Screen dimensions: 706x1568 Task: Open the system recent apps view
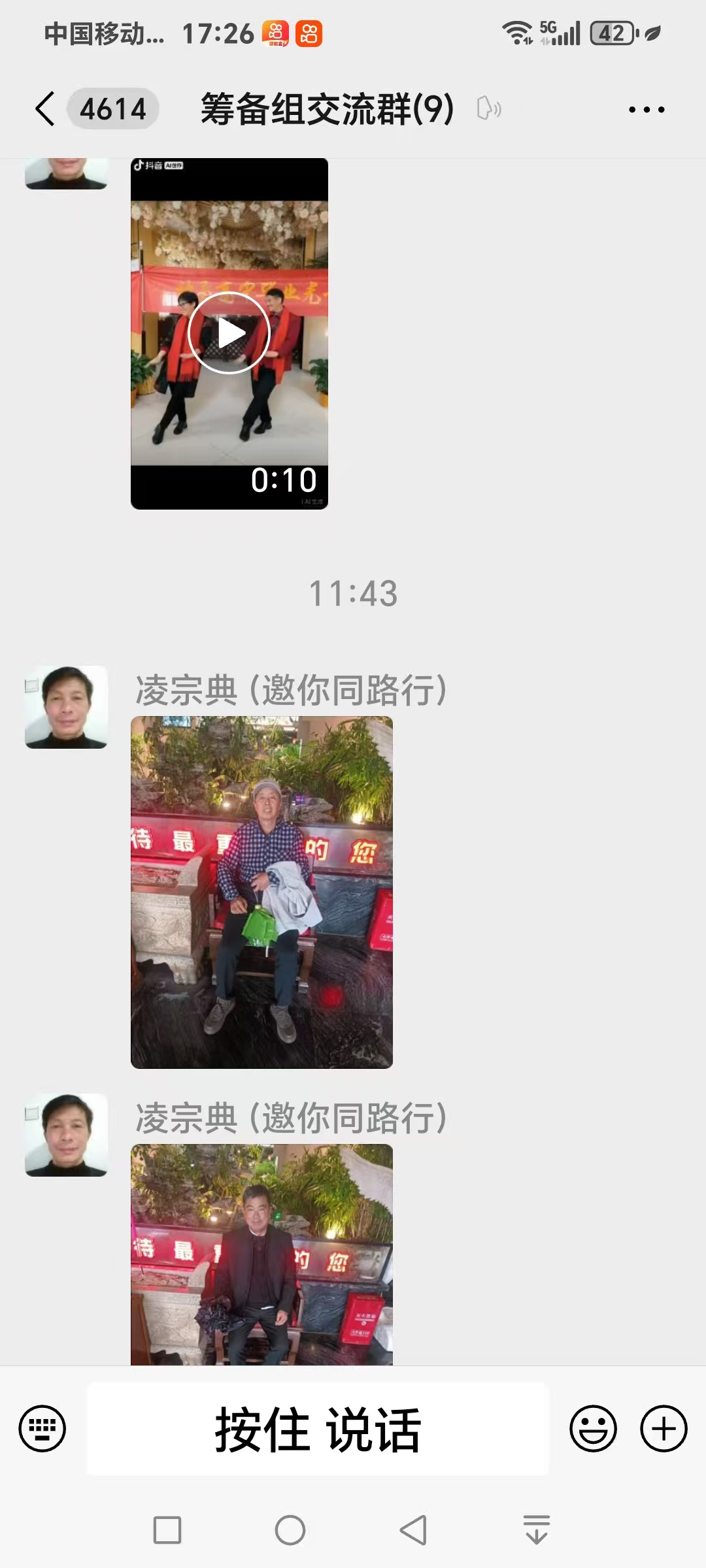tap(167, 1530)
